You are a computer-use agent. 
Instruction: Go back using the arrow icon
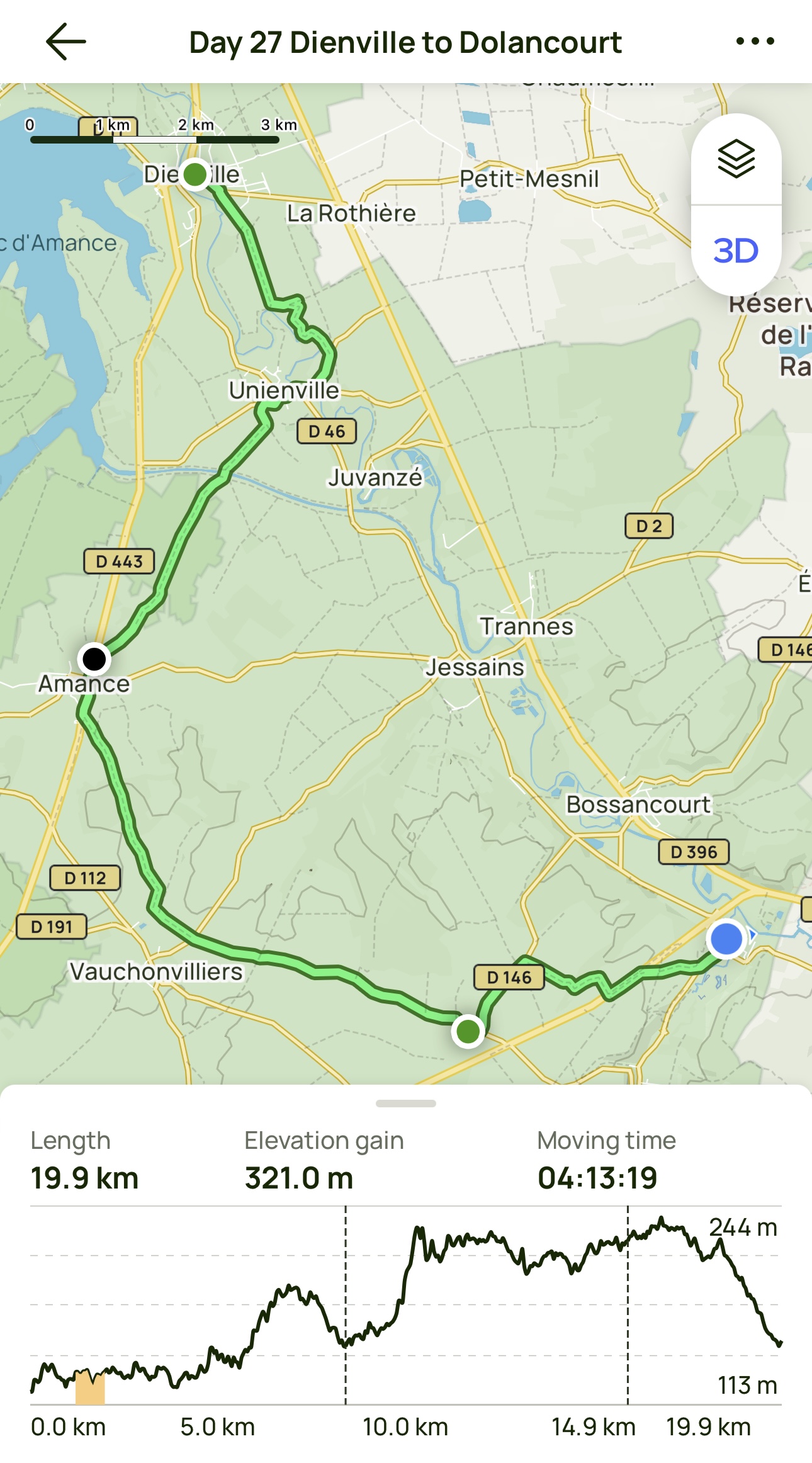[x=65, y=42]
